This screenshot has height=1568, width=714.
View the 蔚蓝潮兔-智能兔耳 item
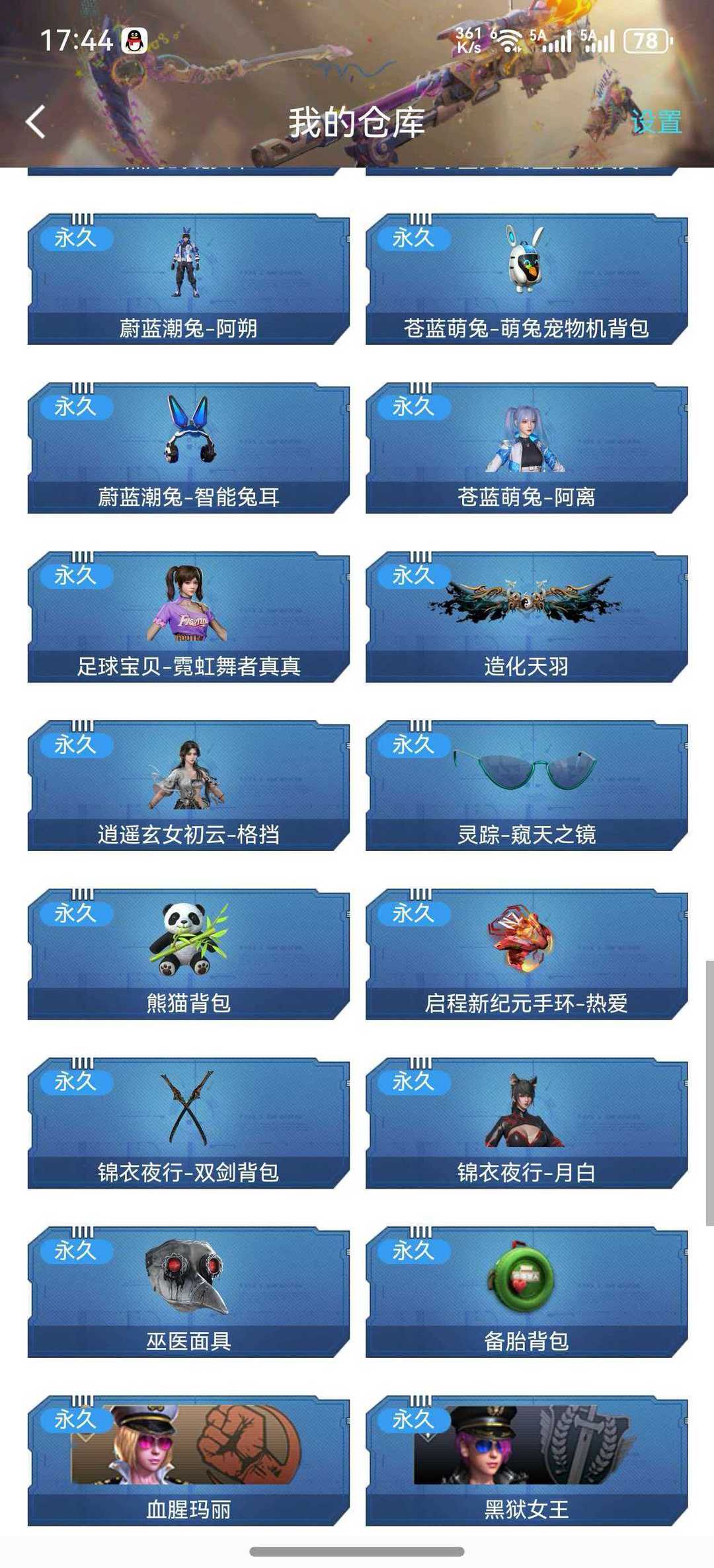(188, 448)
